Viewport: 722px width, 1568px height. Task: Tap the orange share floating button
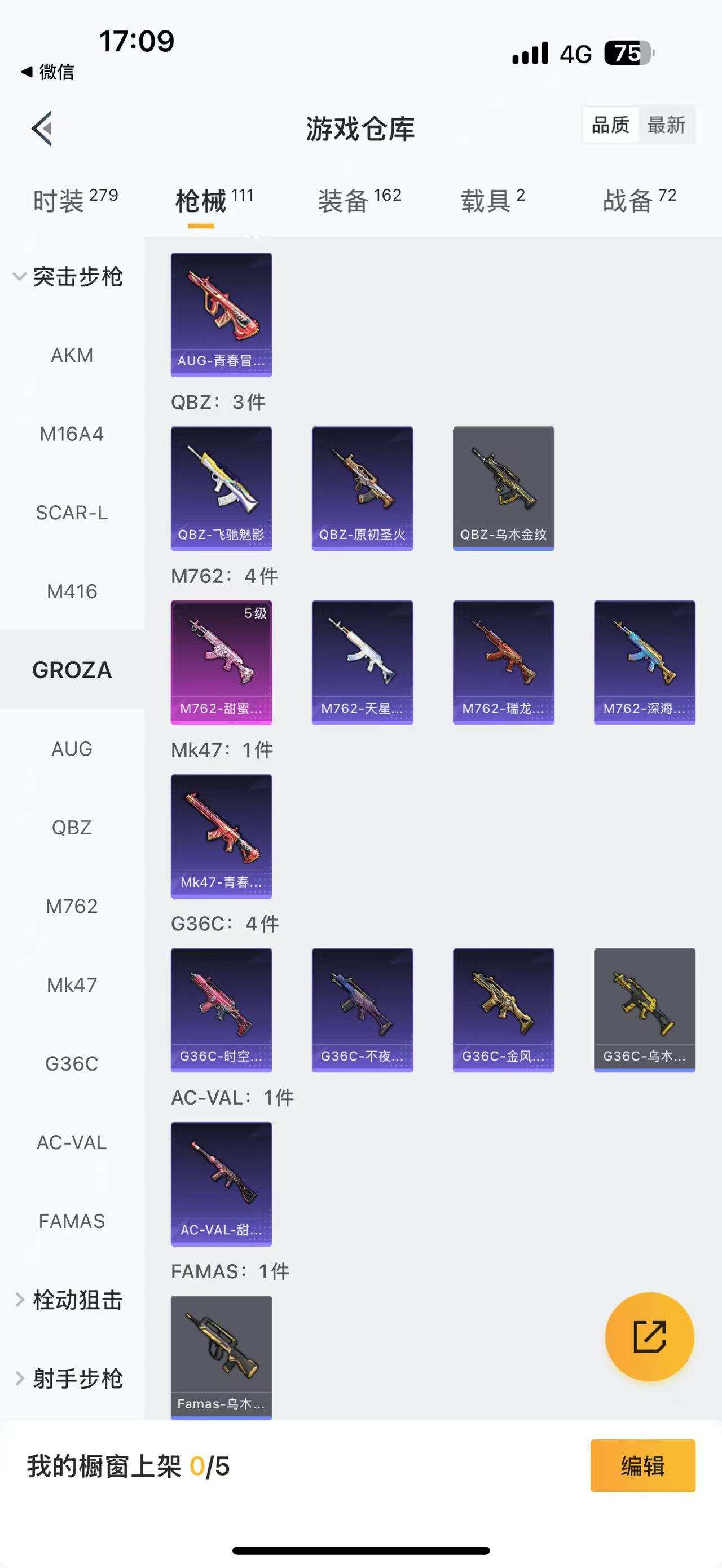[x=650, y=1337]
